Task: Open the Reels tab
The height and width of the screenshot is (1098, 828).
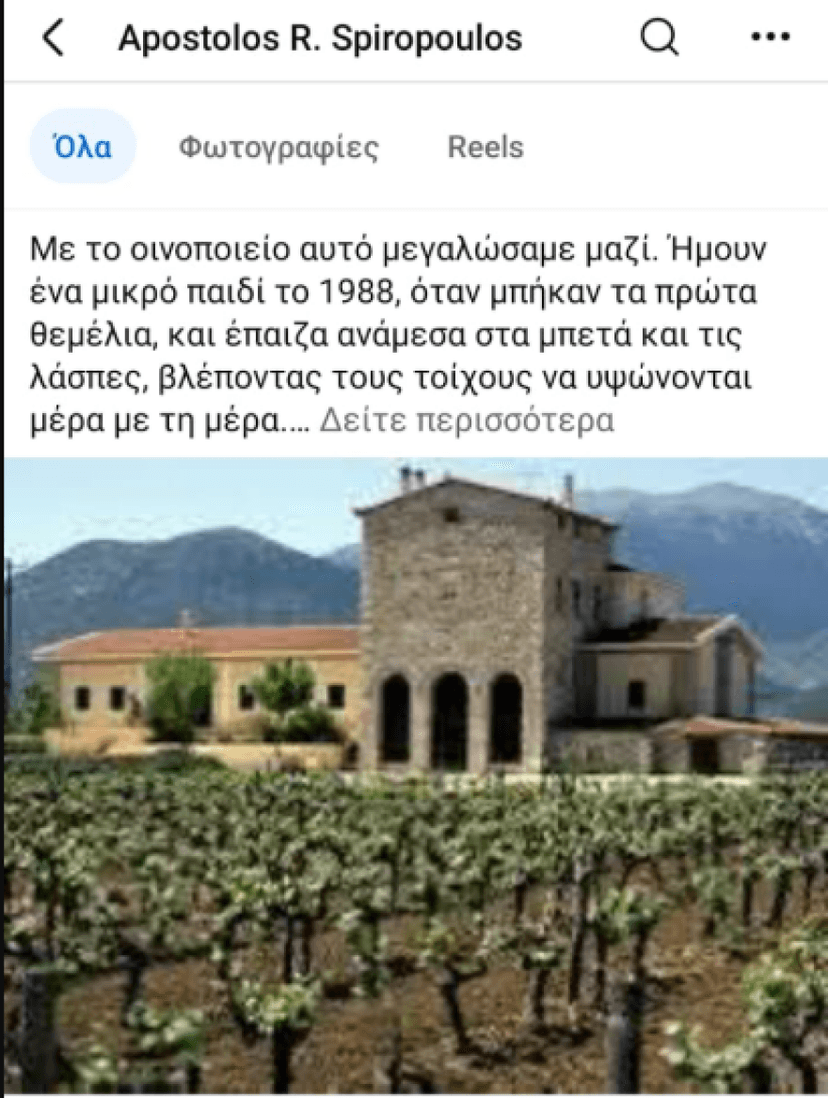Action: click(x=484, y=147)
